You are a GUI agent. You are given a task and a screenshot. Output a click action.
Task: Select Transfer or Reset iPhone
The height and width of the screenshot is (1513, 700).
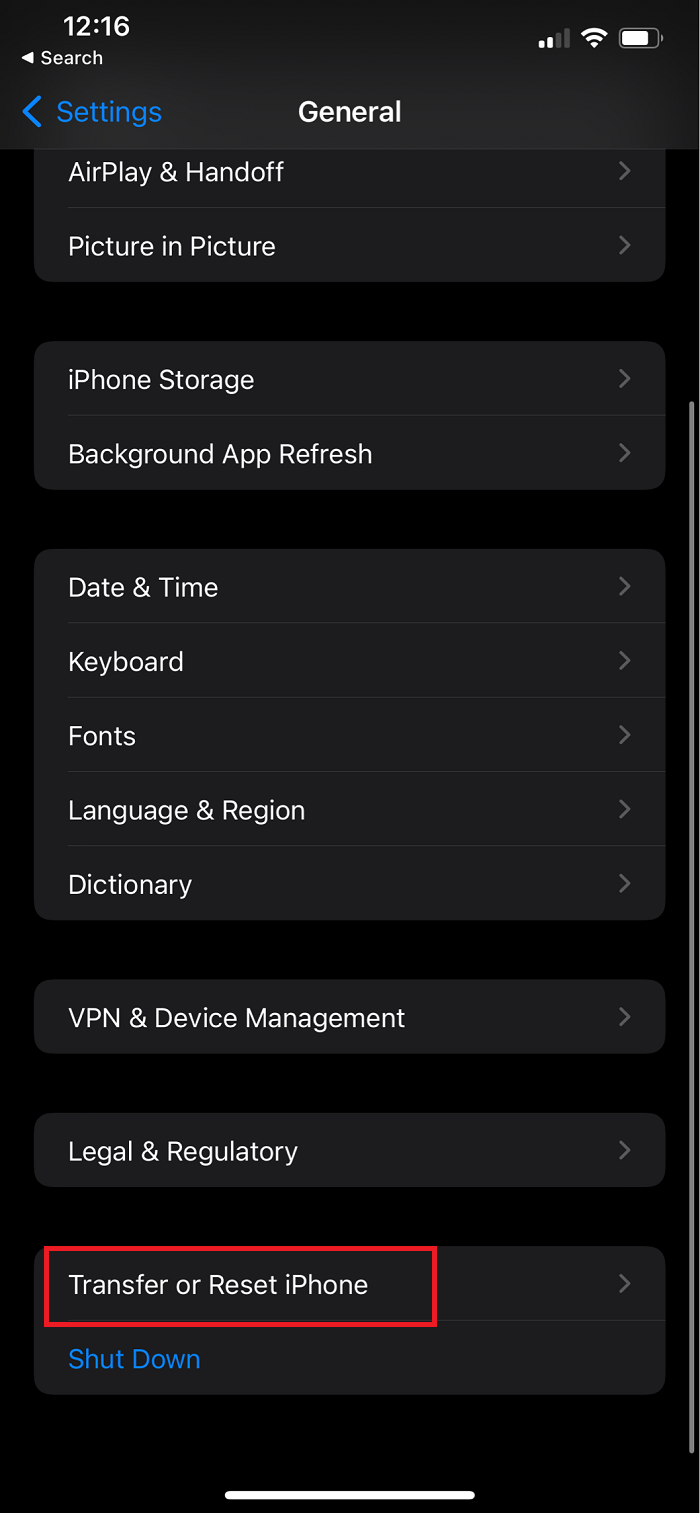[350, 1284]
